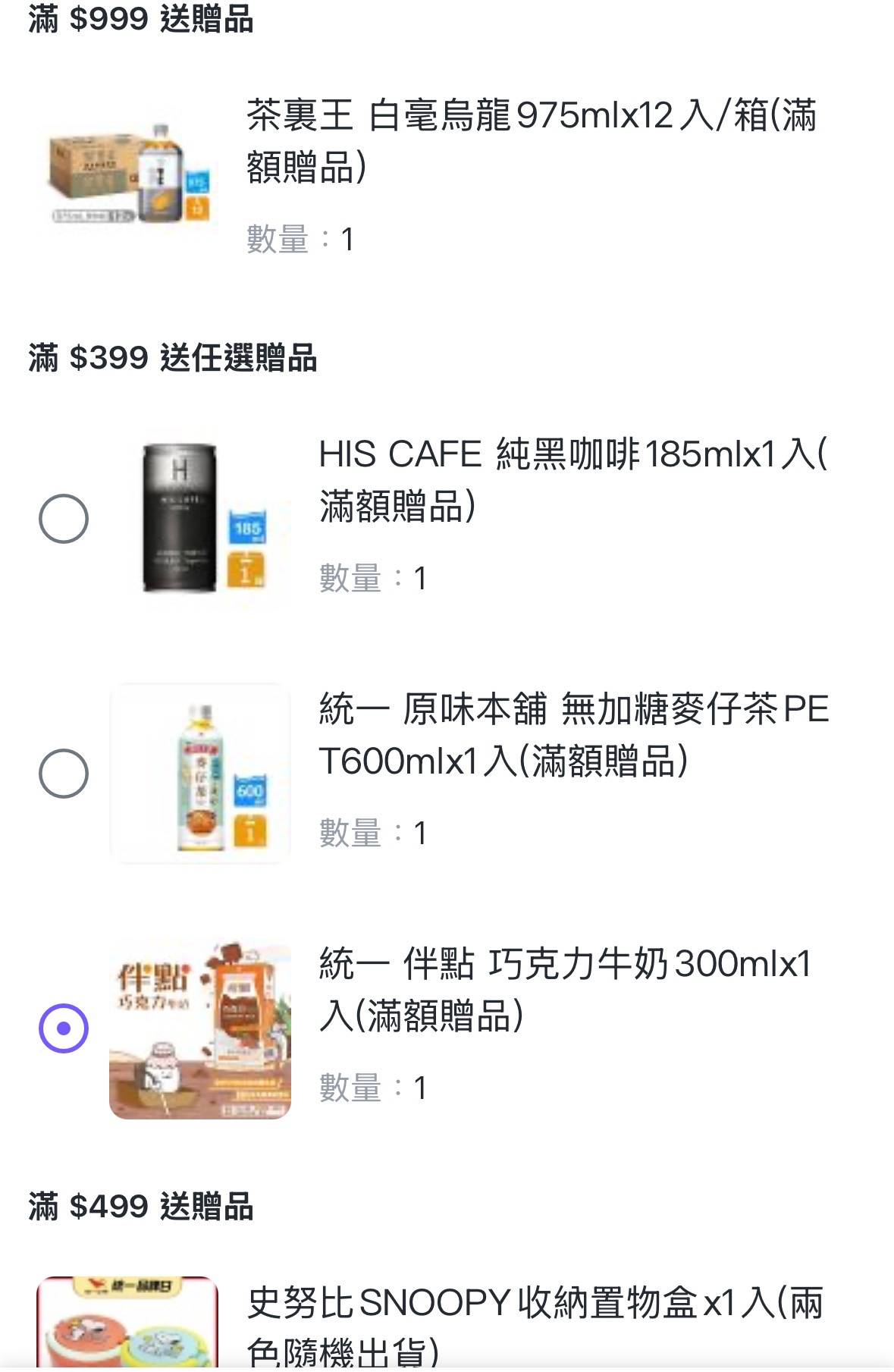Select 統一 伴點 巧克力牛奶 gift option
The width and height of the screenshot is (894, 1372).
64,1028
